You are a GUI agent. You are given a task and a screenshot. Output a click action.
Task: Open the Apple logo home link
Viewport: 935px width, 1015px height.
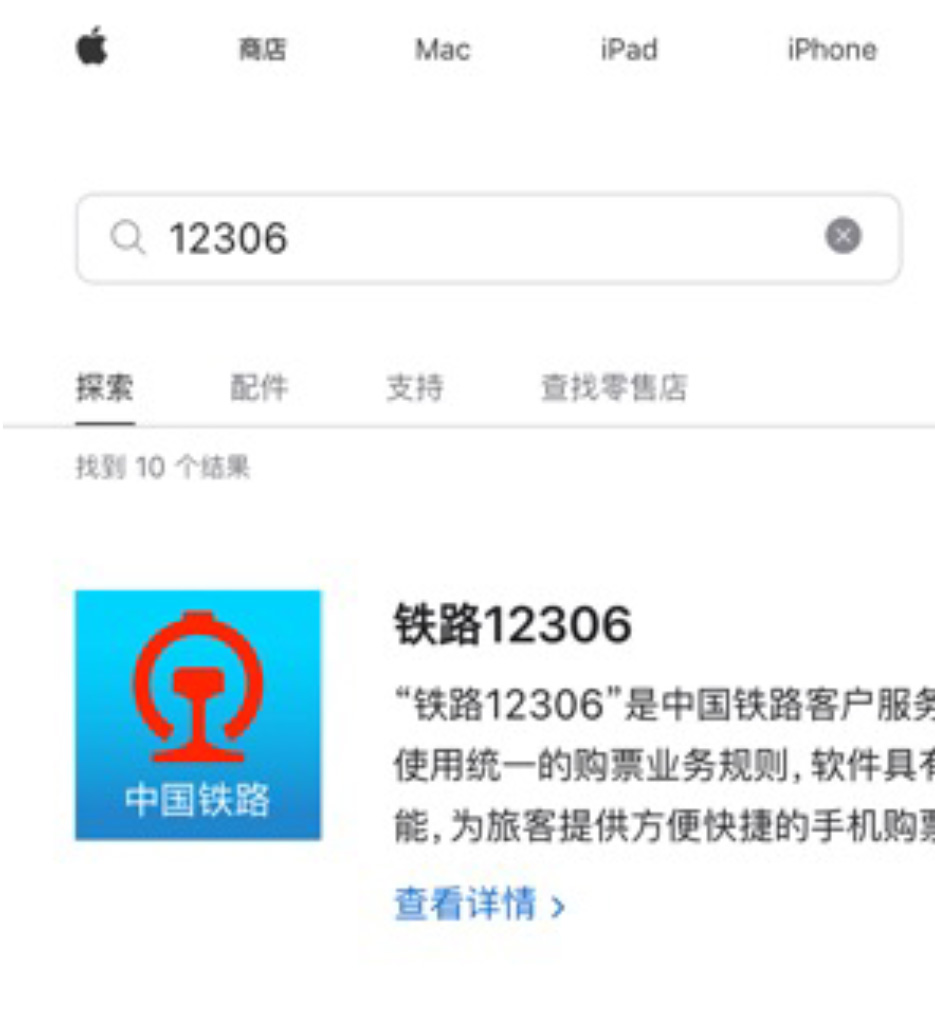(92, 49)
